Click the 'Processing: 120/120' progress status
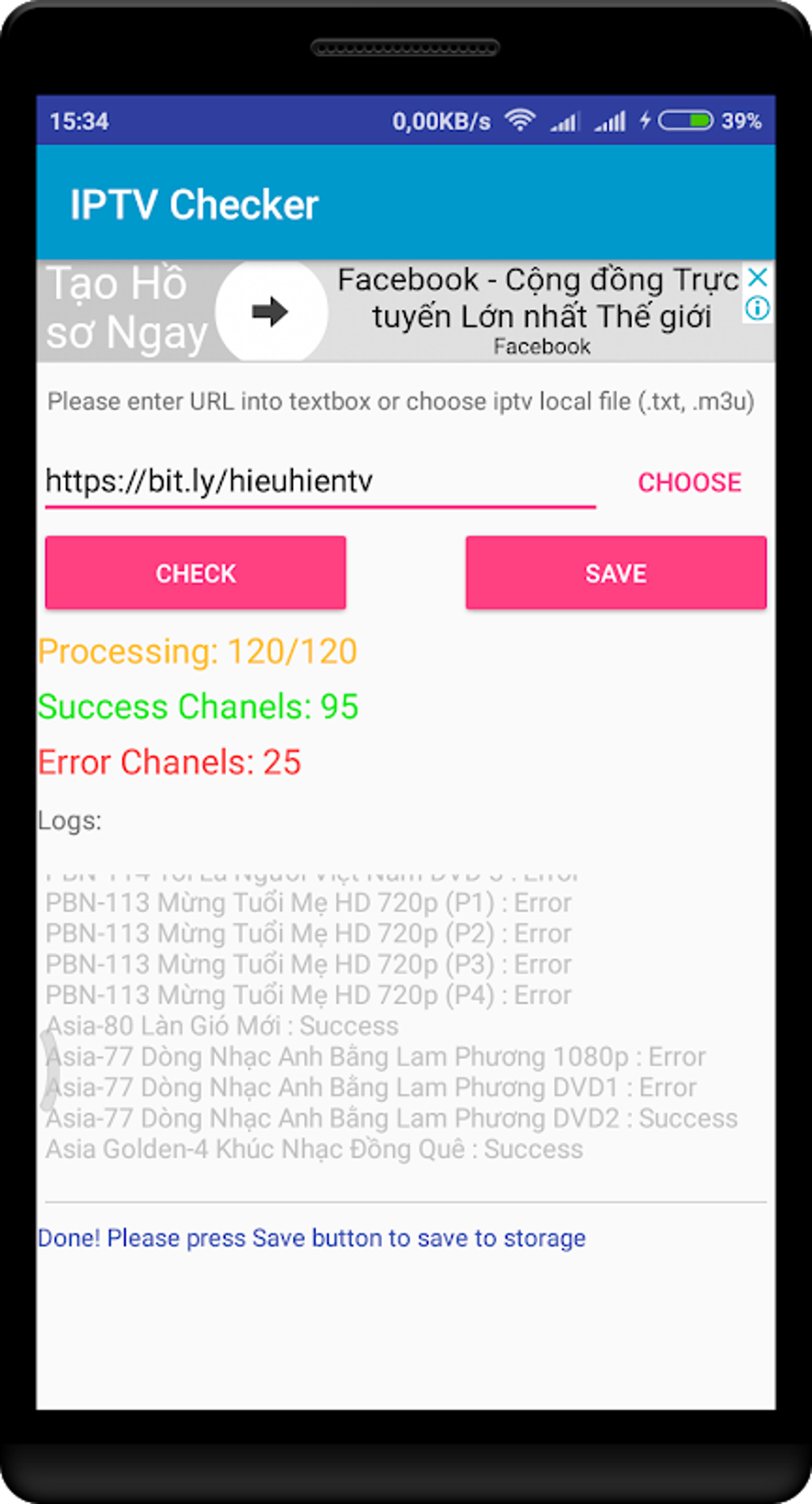This screenshot has width=812, height=1504. [197, 650]
